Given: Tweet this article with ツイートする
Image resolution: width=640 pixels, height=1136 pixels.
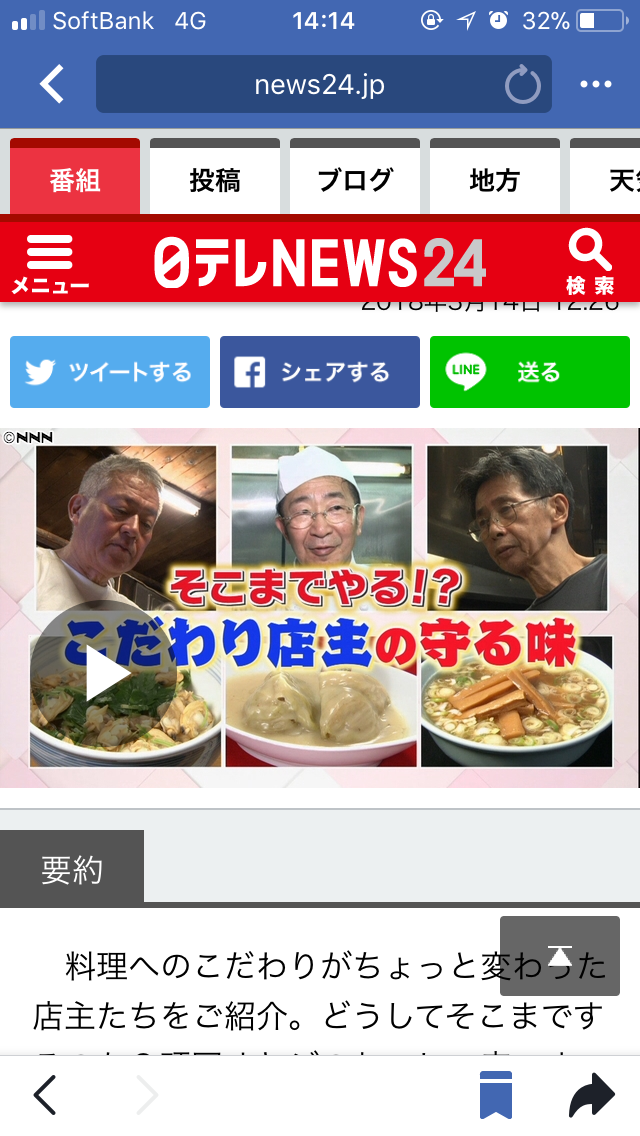Looking at the screenshot, I should point(110,372).
